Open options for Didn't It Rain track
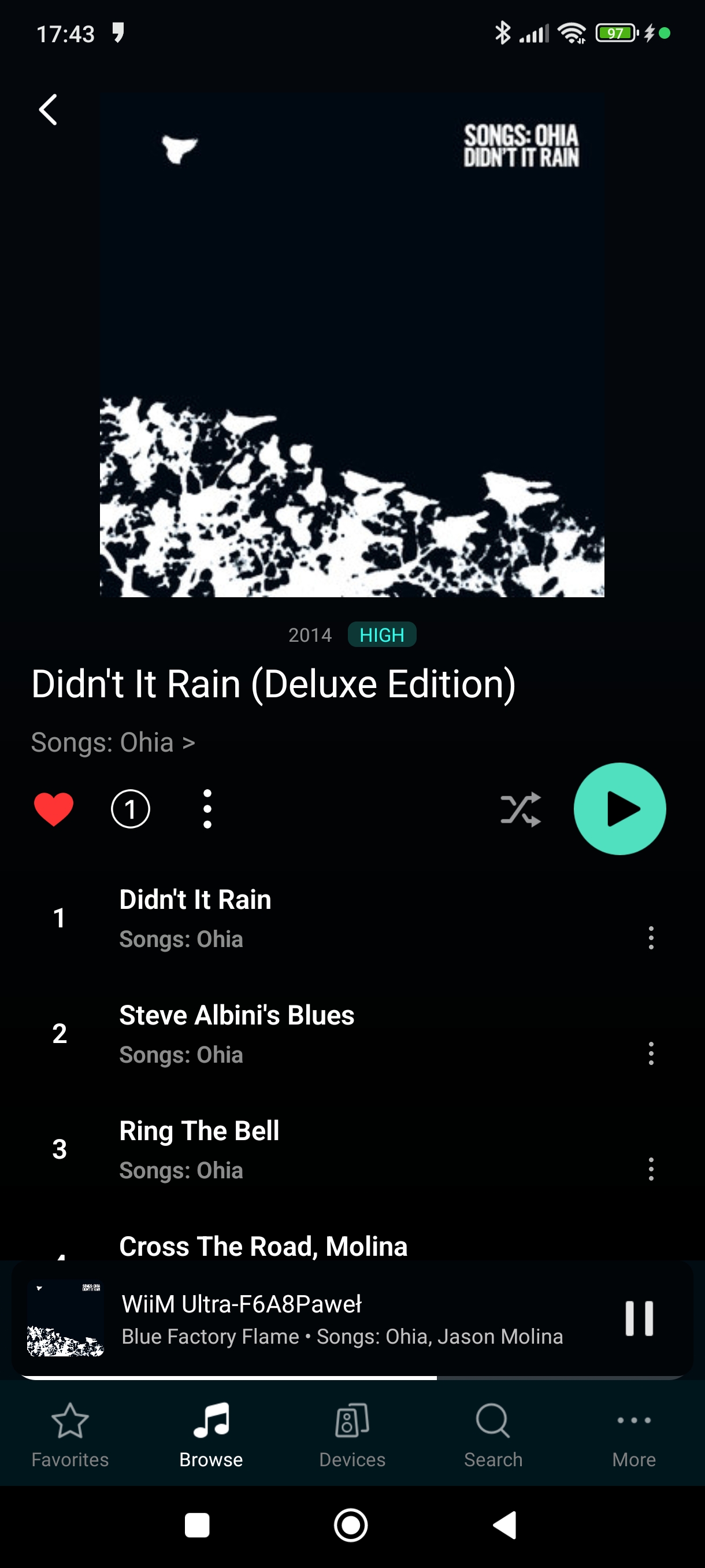This screenshot has width=705, height=1568. point(651,938)
